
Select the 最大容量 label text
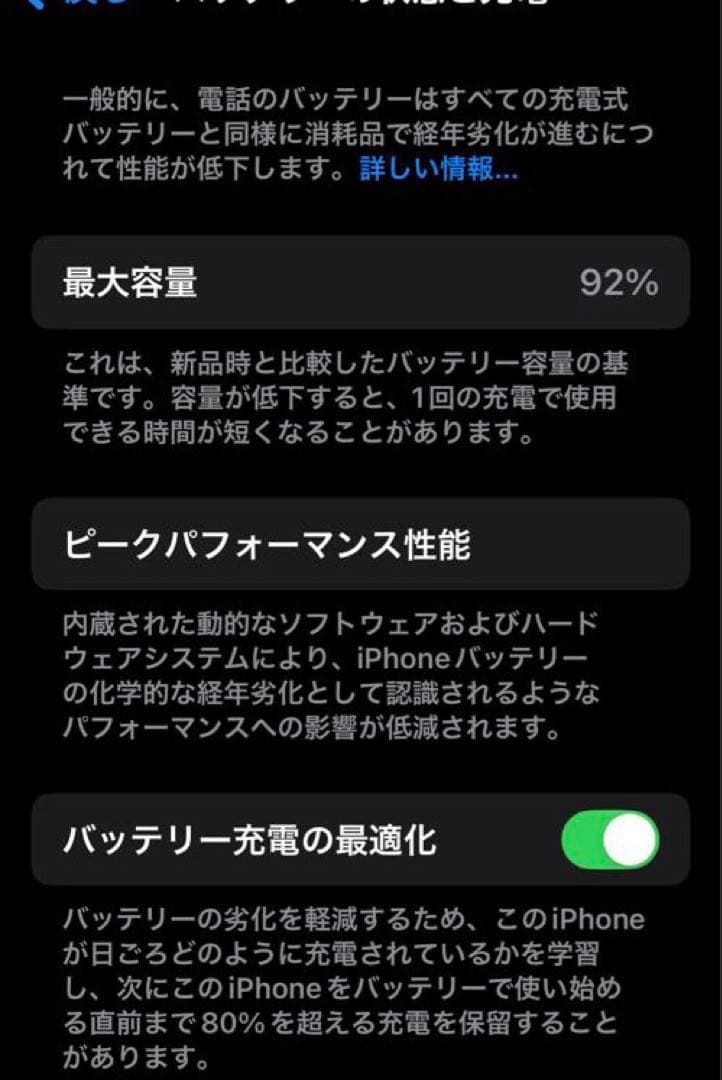[130, 284]
